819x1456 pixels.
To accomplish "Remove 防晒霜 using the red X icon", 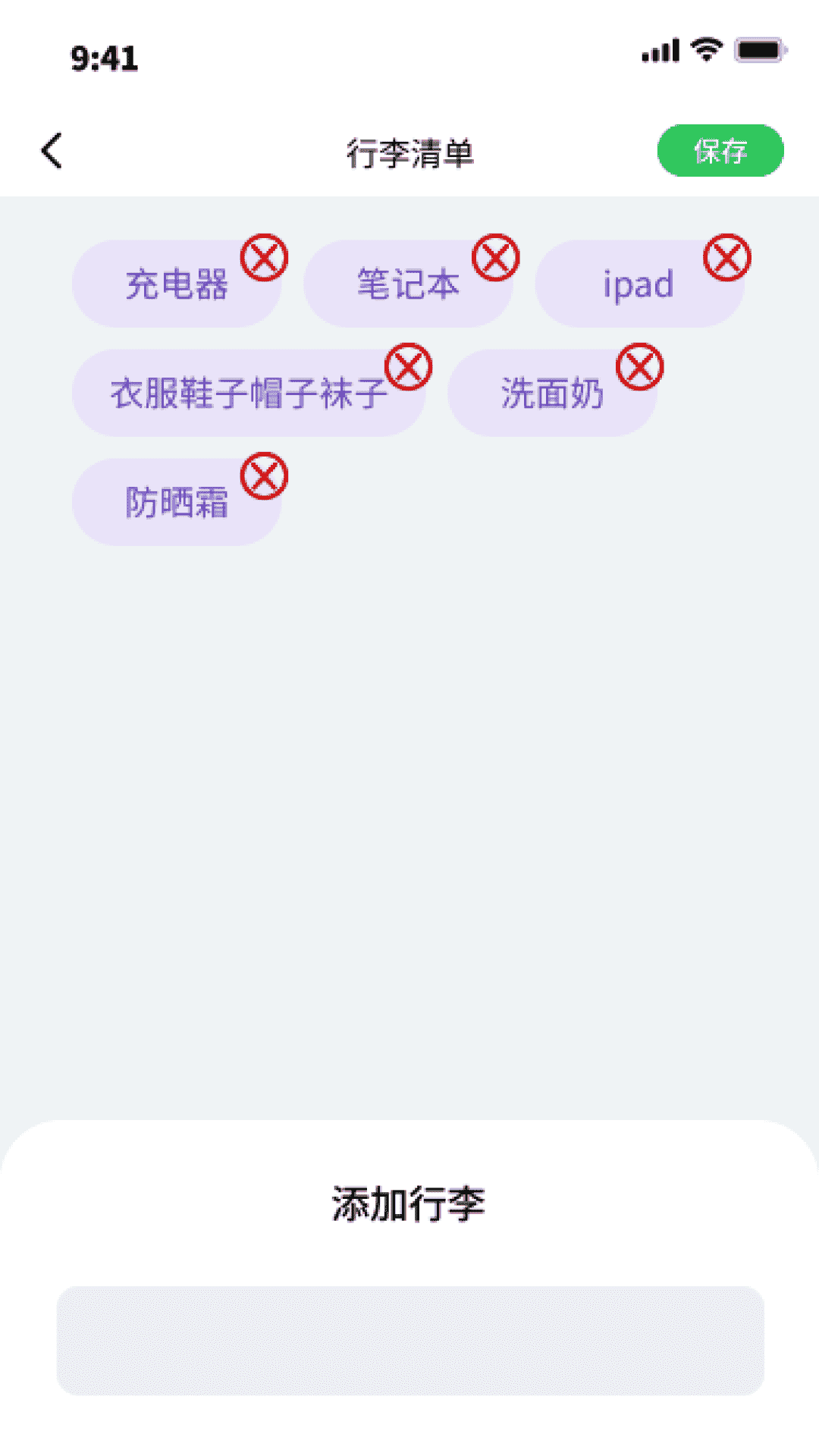I will (x=265, y=475).
